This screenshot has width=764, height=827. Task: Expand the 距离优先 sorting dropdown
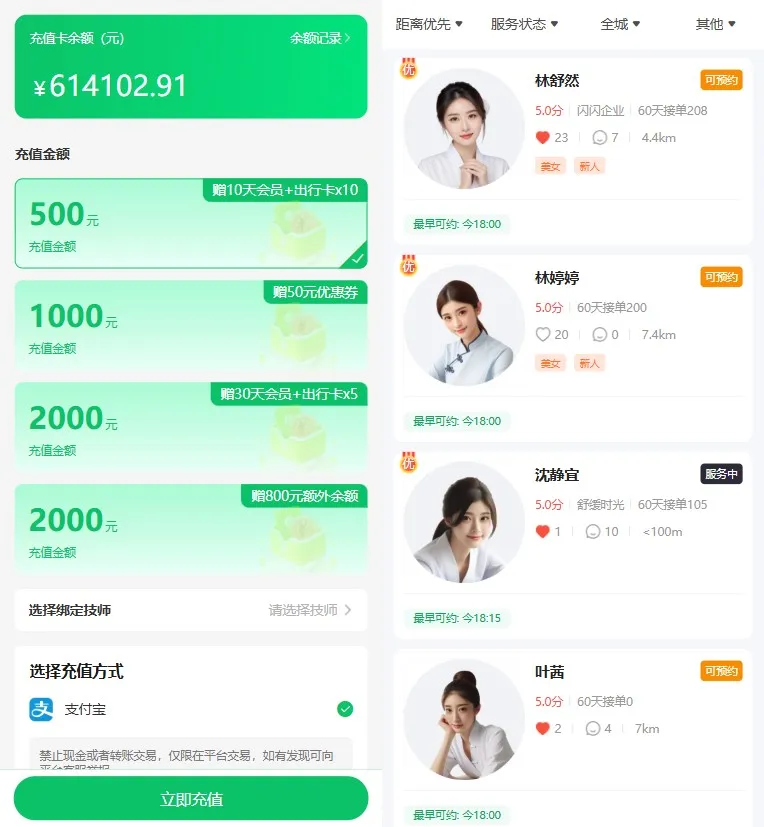point(429,24)
